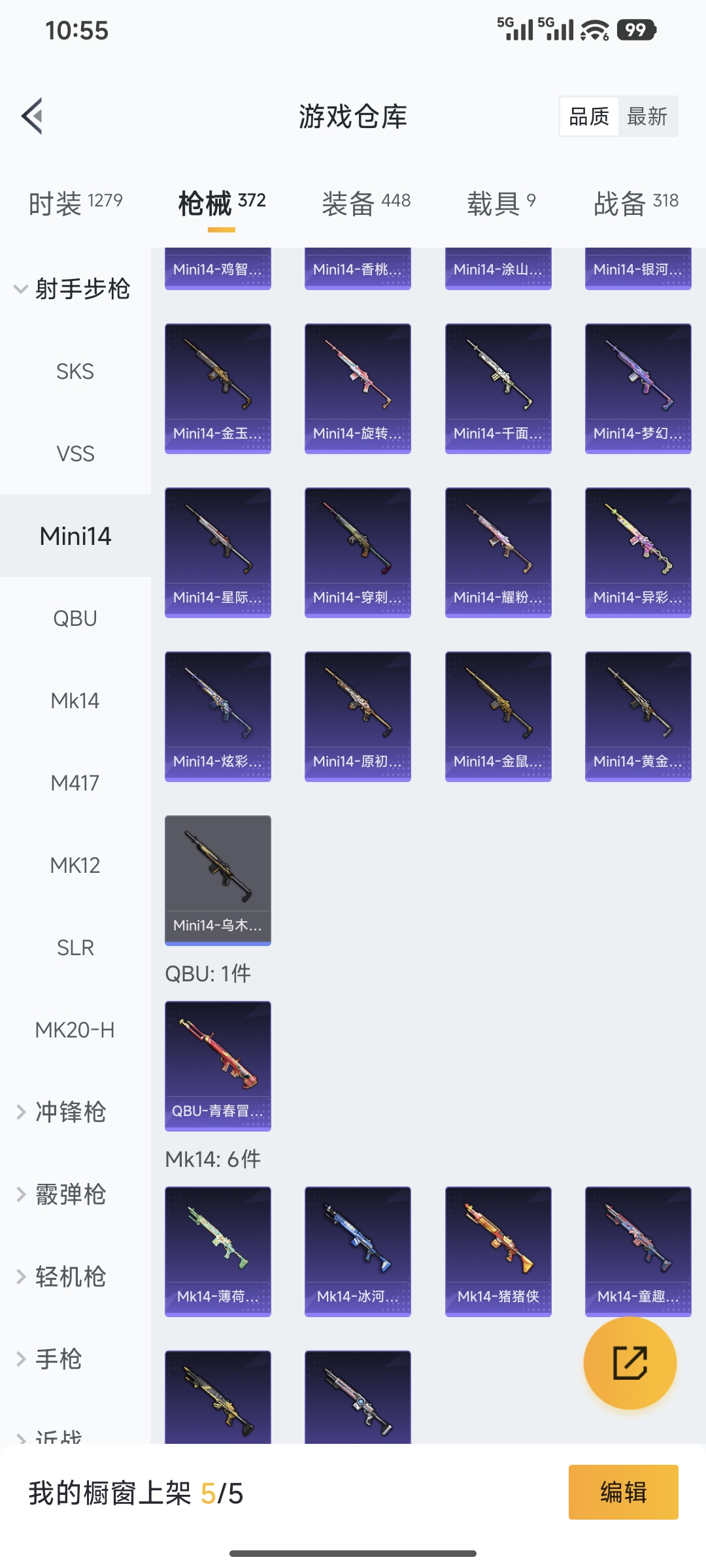Switch to the 战备 tab
706x1568 pixels.
(632, 203)
